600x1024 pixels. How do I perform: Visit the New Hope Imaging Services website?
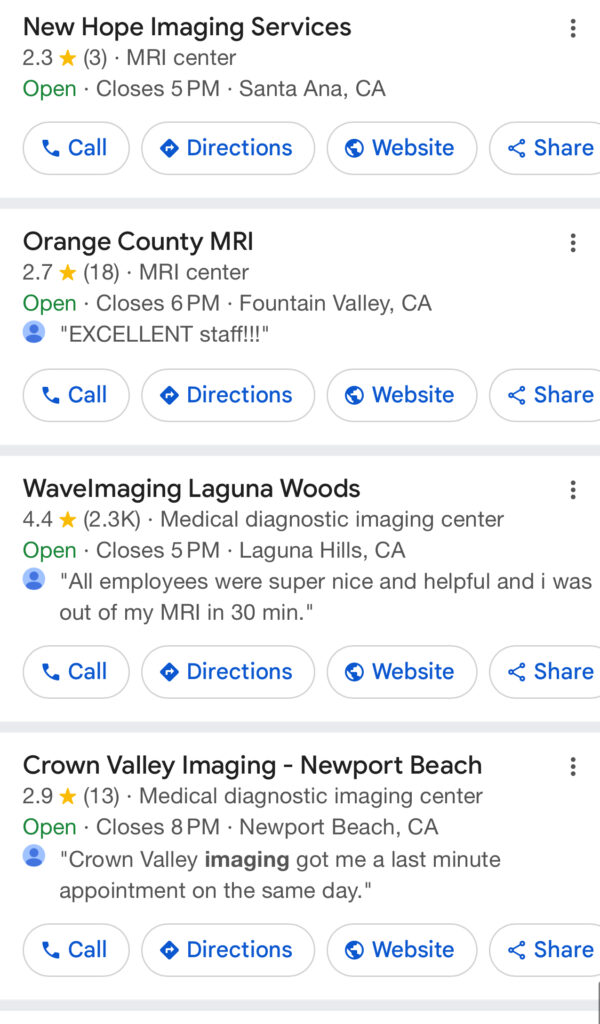pyautogui.click(x=401, y=148)
